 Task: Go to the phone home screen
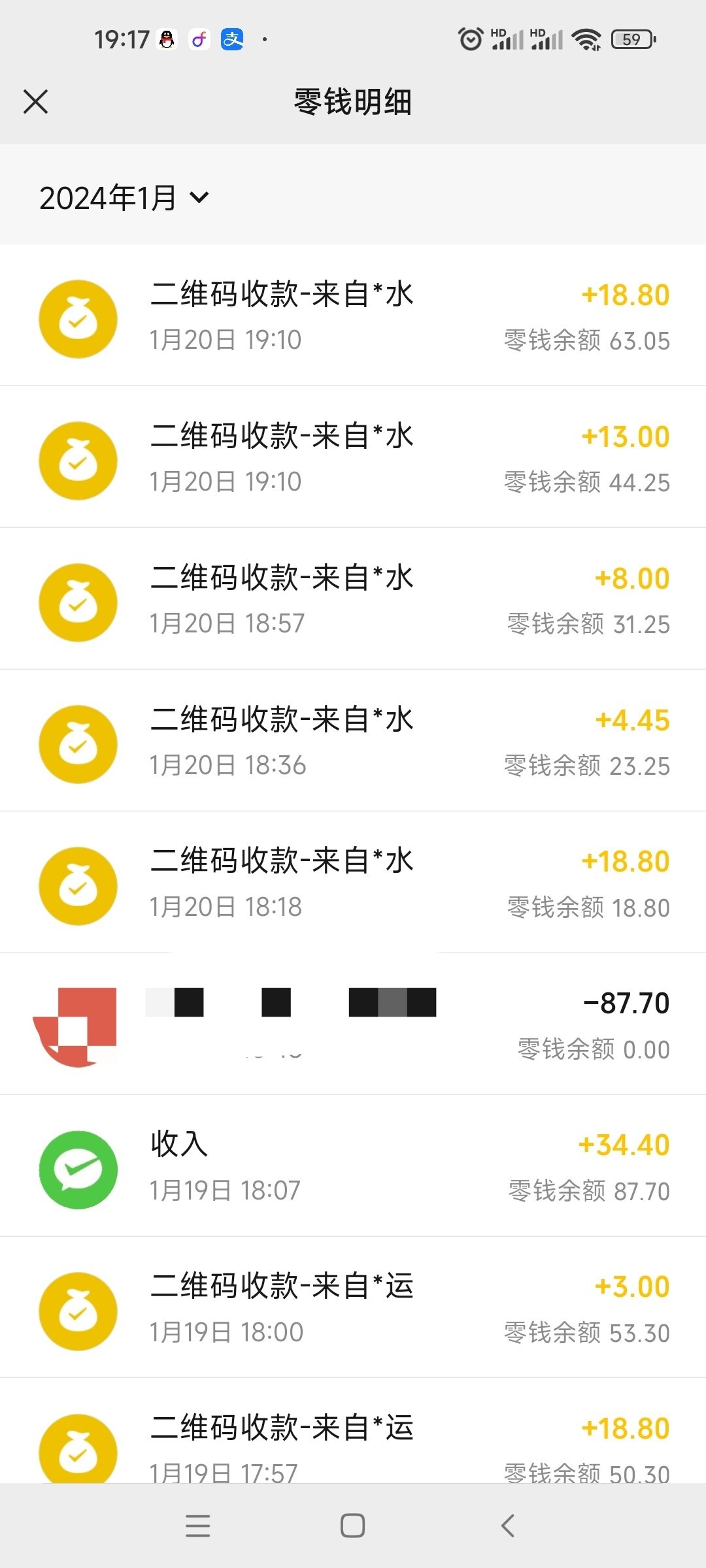[353, 1526]
